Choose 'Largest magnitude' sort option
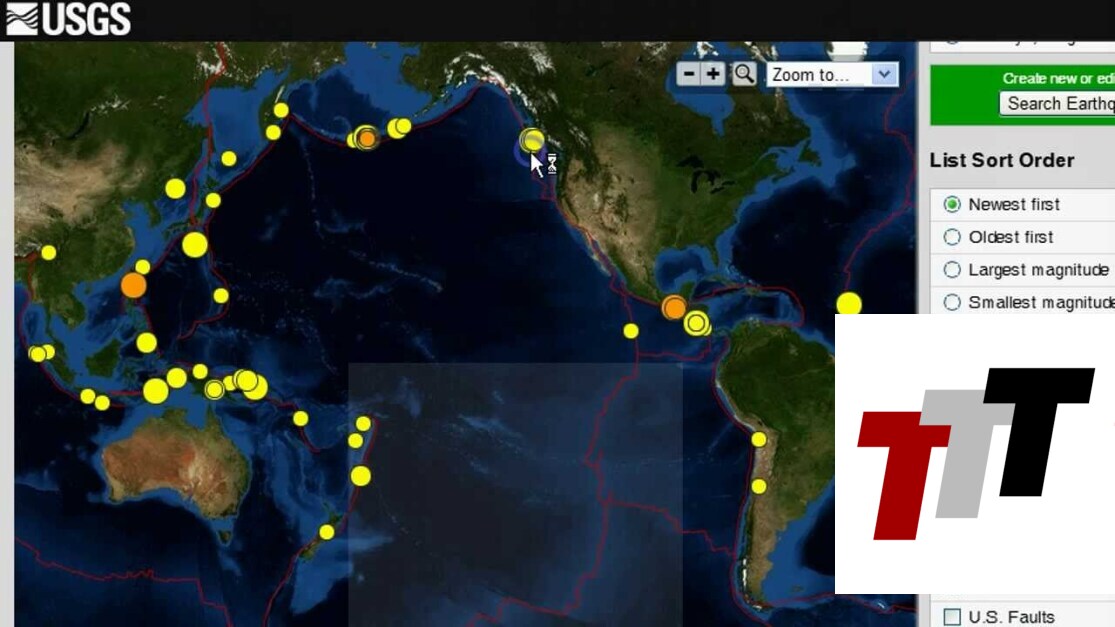The image size is (1115, 627). click(x=952, y=270)
